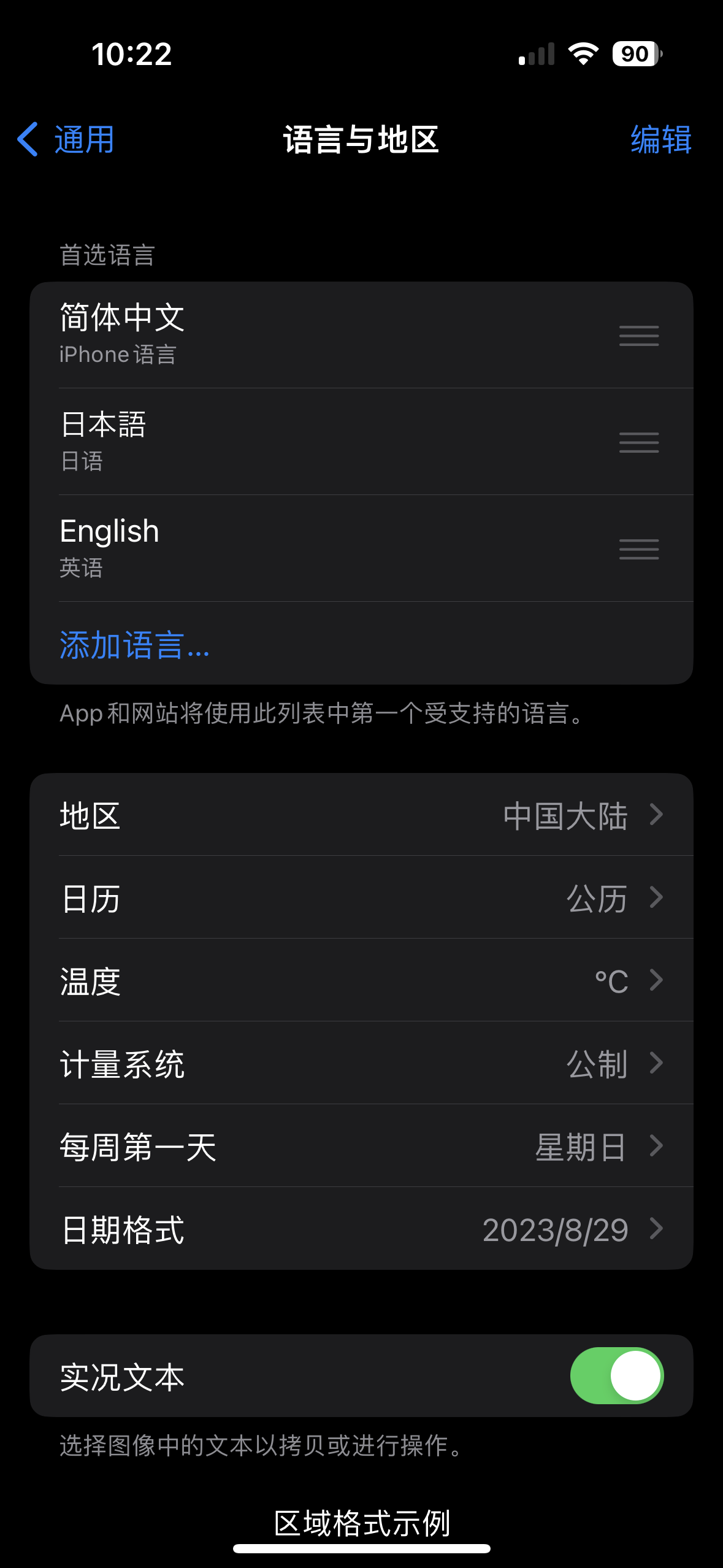
Task: Select the 日本語 language row
Action: [x=307, y=441]
